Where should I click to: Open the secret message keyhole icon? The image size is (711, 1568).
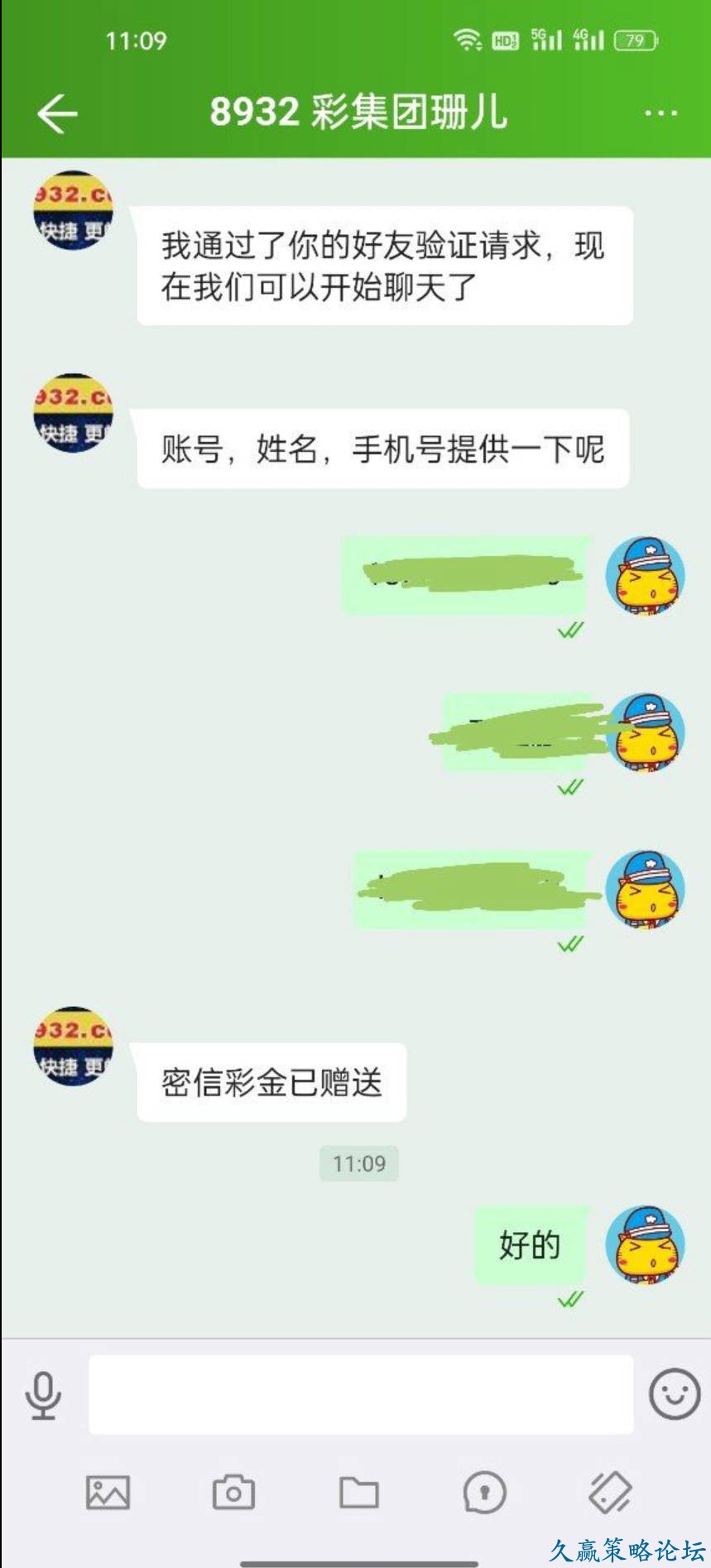click(484, 1493)
